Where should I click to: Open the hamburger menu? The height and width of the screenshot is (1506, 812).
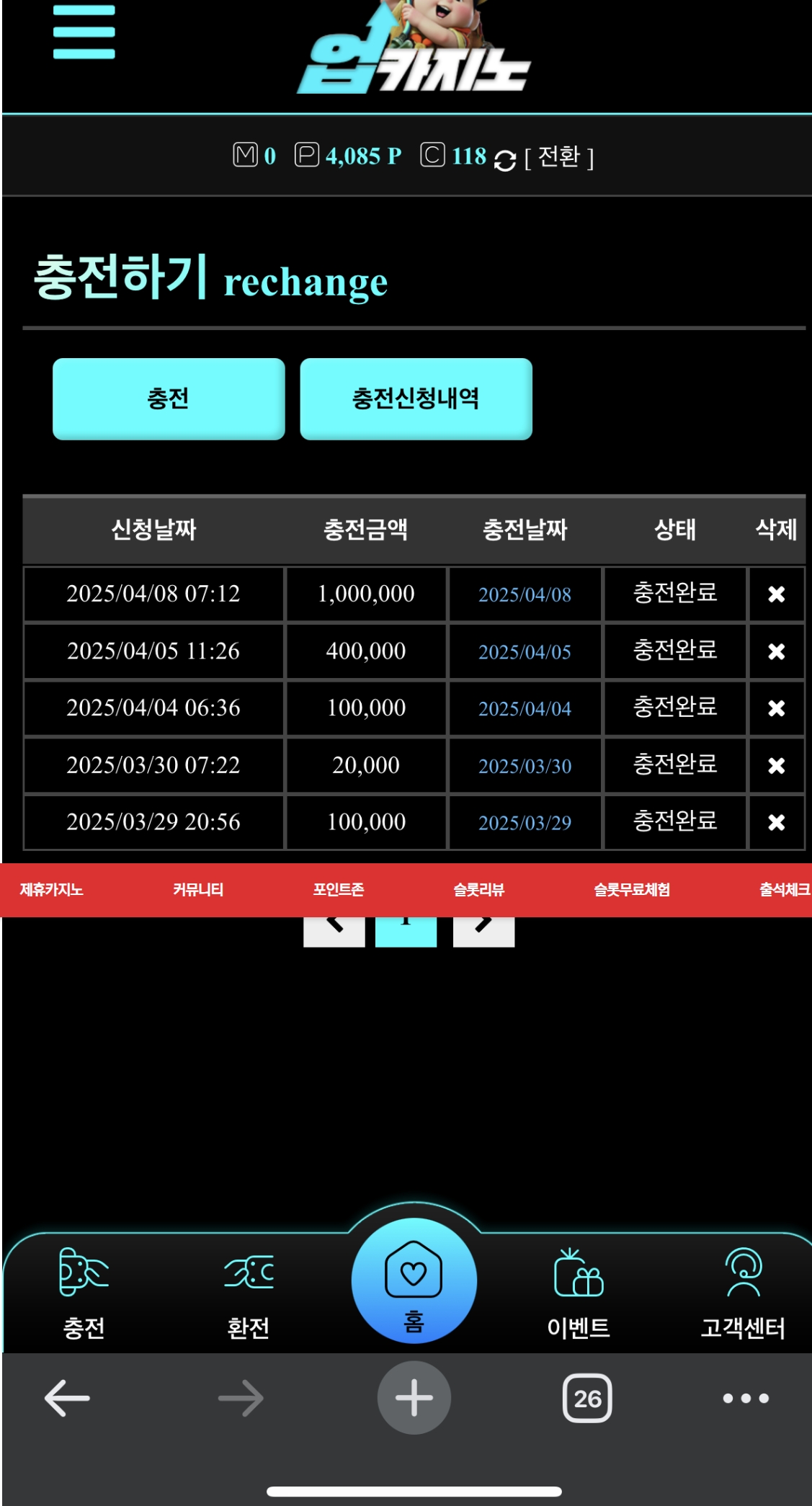[x=84, y=32]
